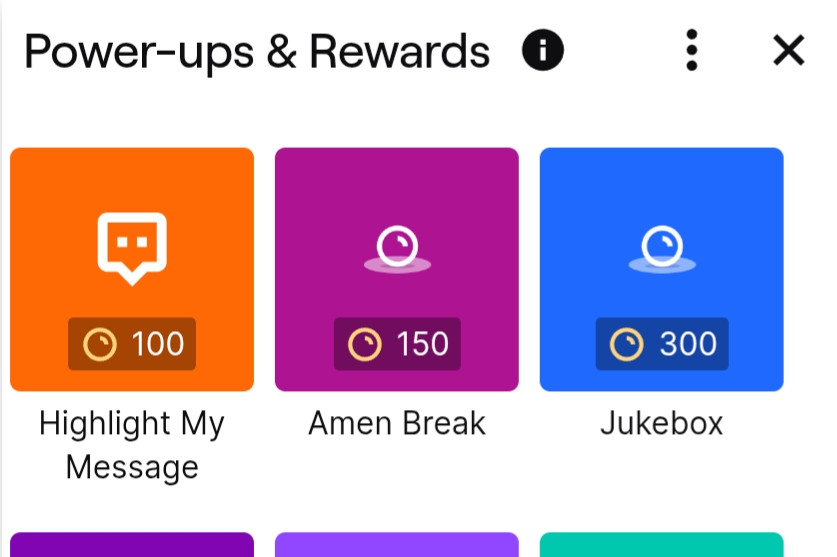The width and height of the screenshot is (837, 557).
Task: Open the three-dot overflow menu
Action: [x=691, y=50]
